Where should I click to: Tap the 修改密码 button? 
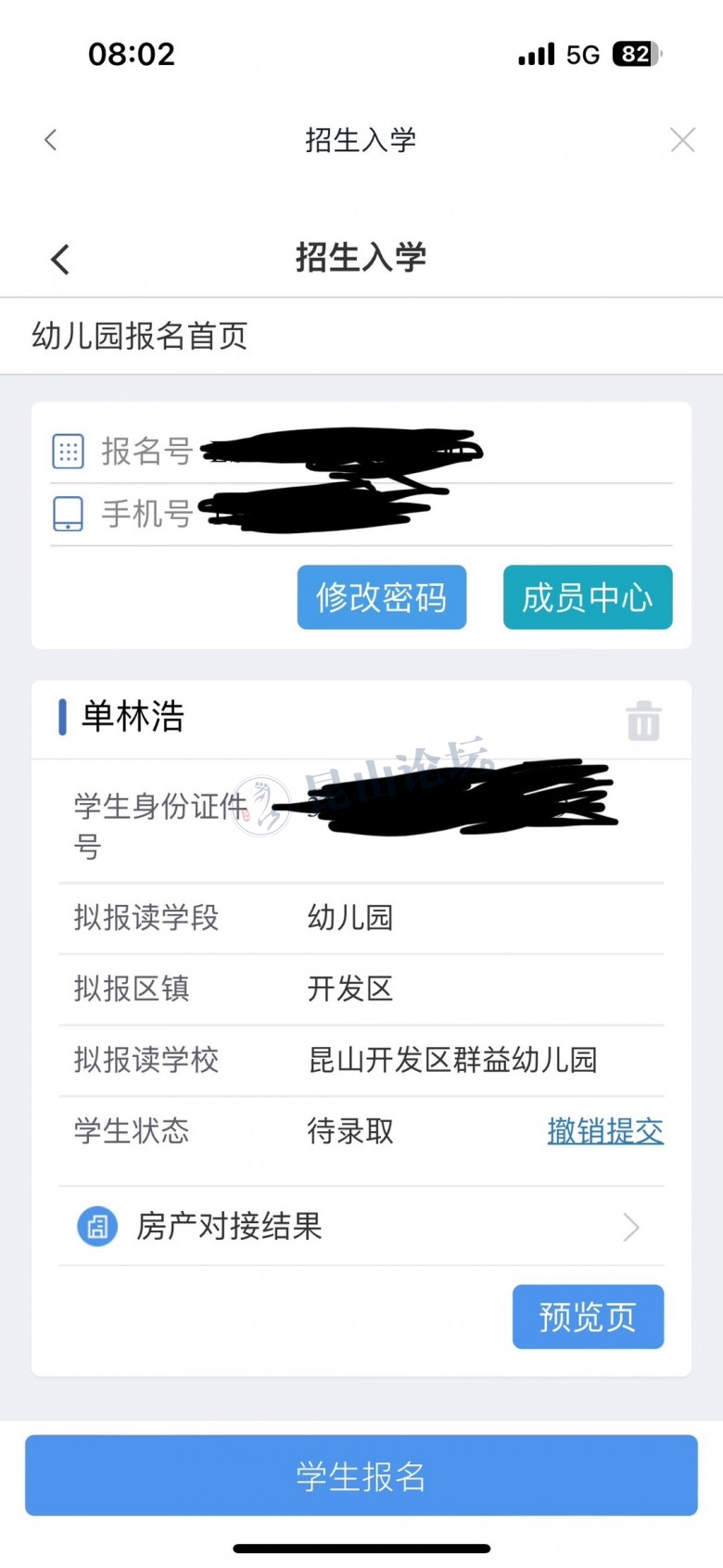pos(382,597)
